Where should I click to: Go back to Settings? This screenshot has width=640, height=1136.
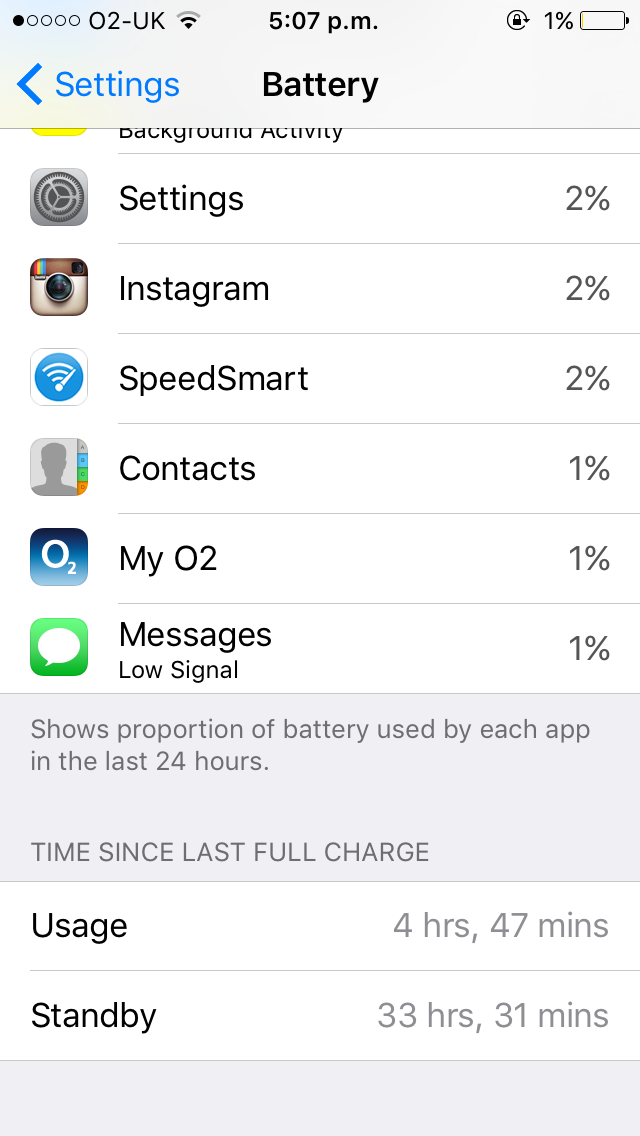point(99,85)
